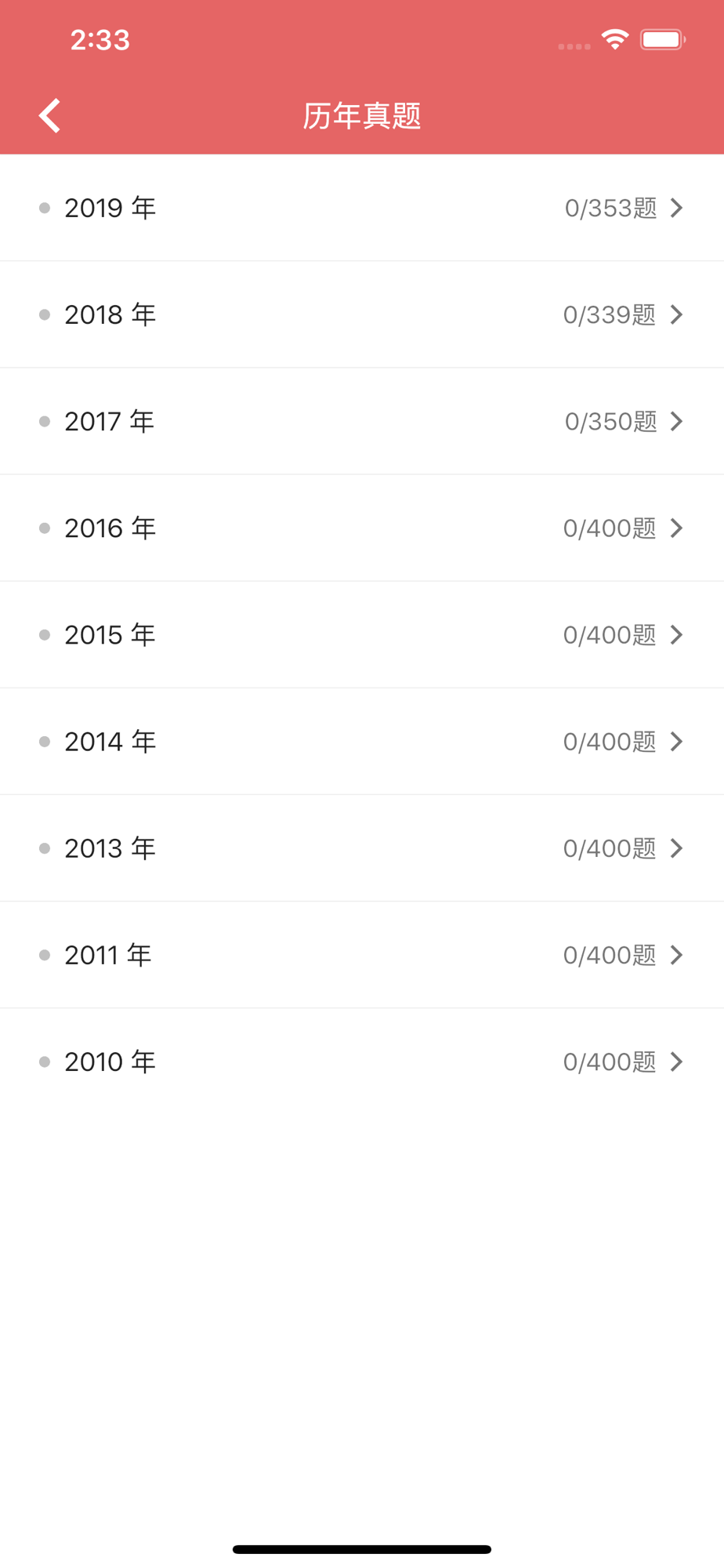724x1568 pixels.
Task: Open the 2019 年 past exam questions
Action: [x=360, y=208]
